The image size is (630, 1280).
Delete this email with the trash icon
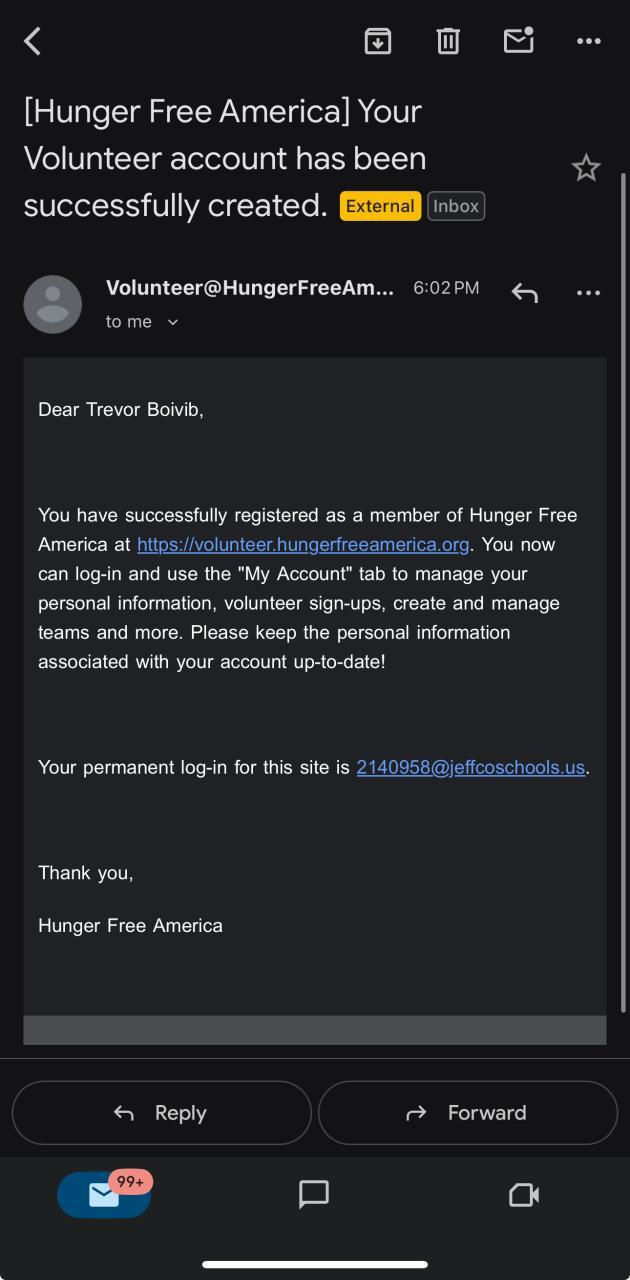click(x=448, y=41)
